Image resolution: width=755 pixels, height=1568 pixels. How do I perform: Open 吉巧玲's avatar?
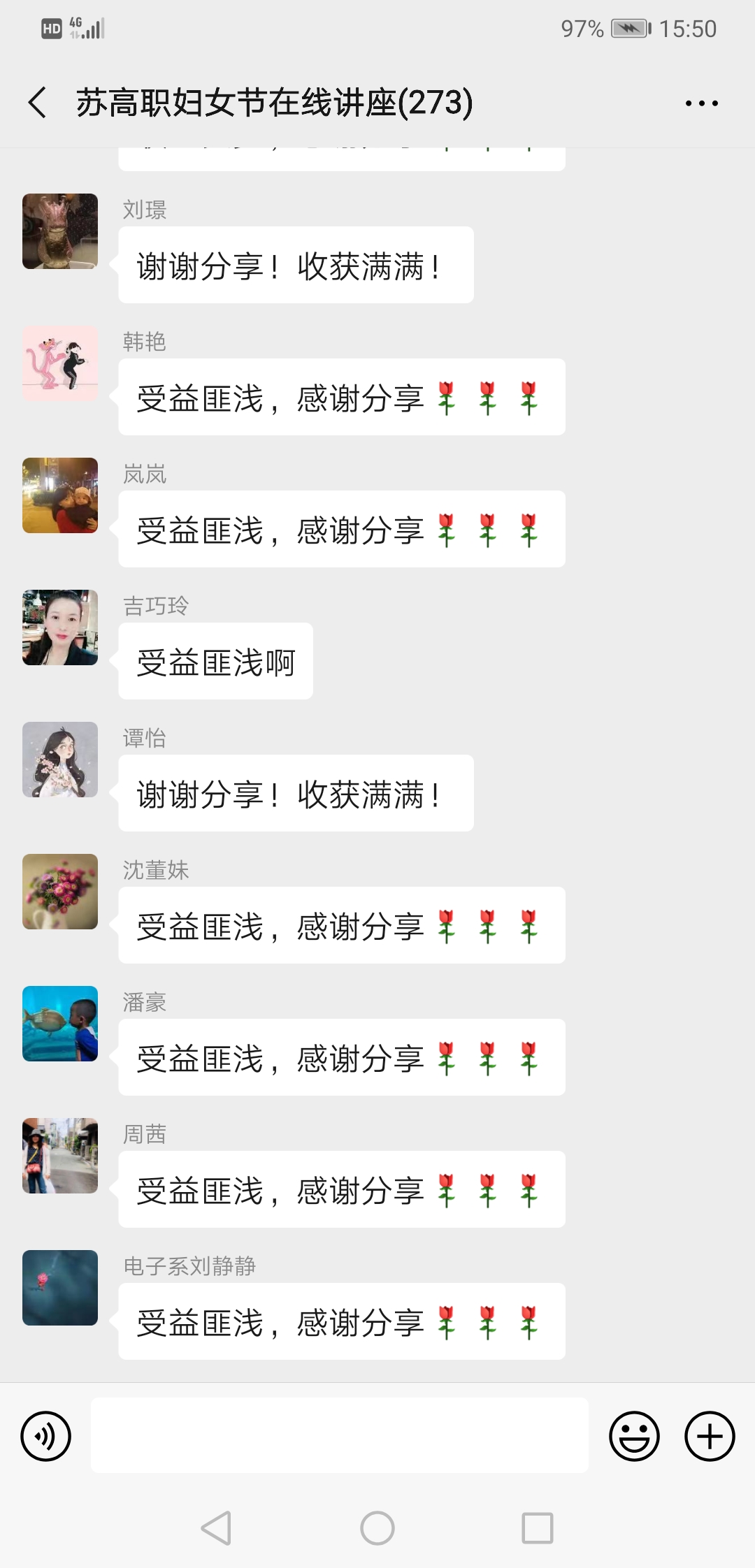pyautogui.click(x=60, y=627)
